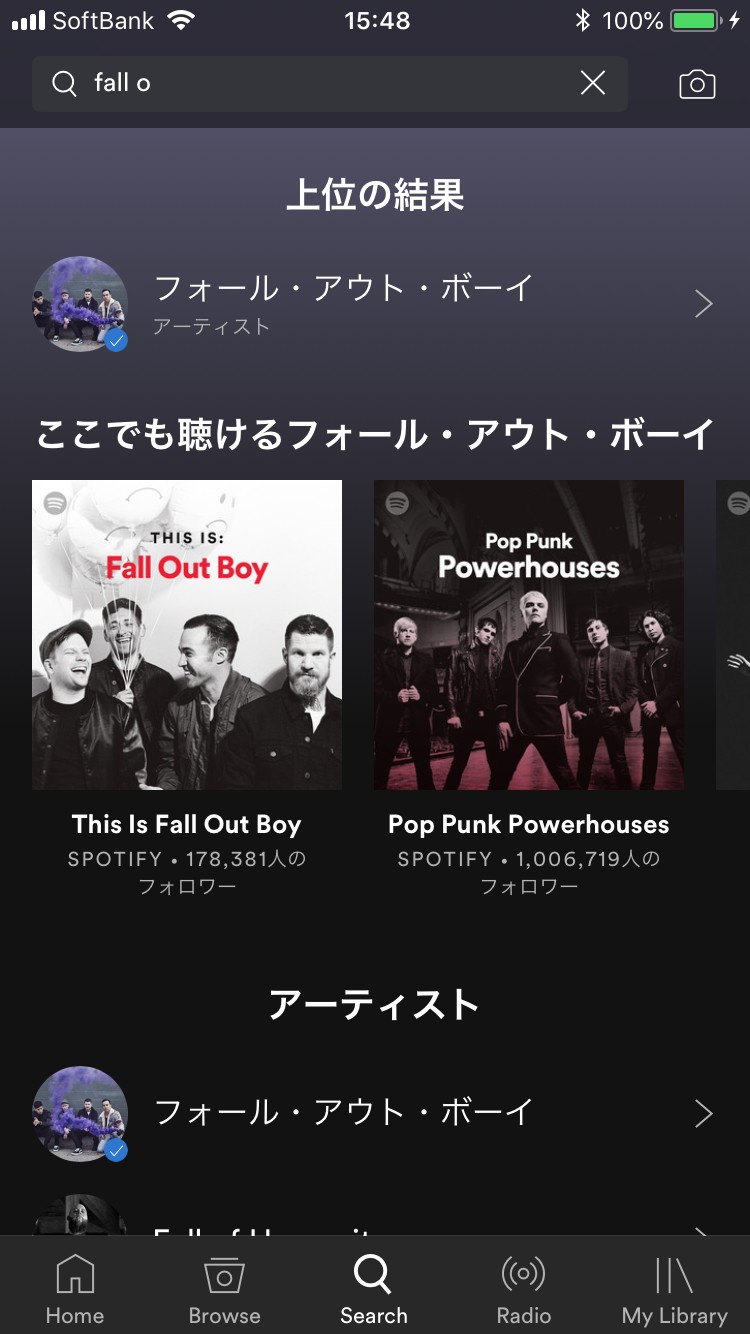
Task: Open the camera scan icon
Action: point(697,84)
